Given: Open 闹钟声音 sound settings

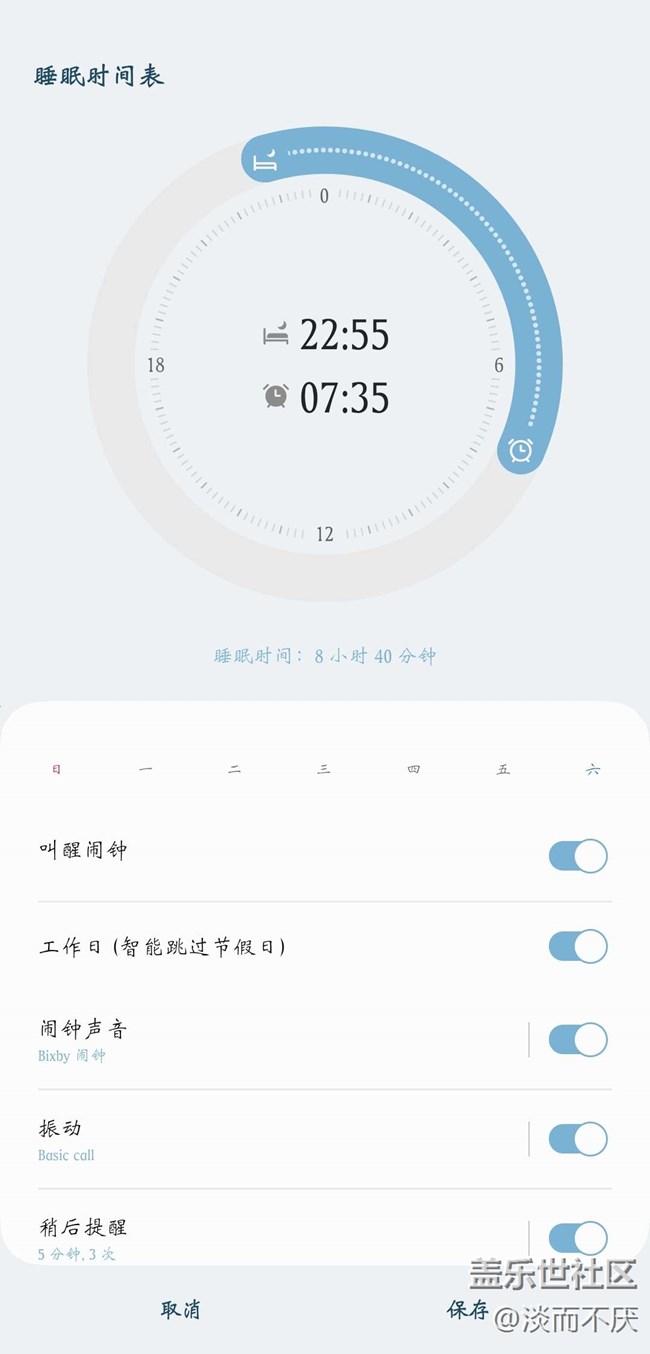Looking at the screenshot, I should click(200, 1040).
